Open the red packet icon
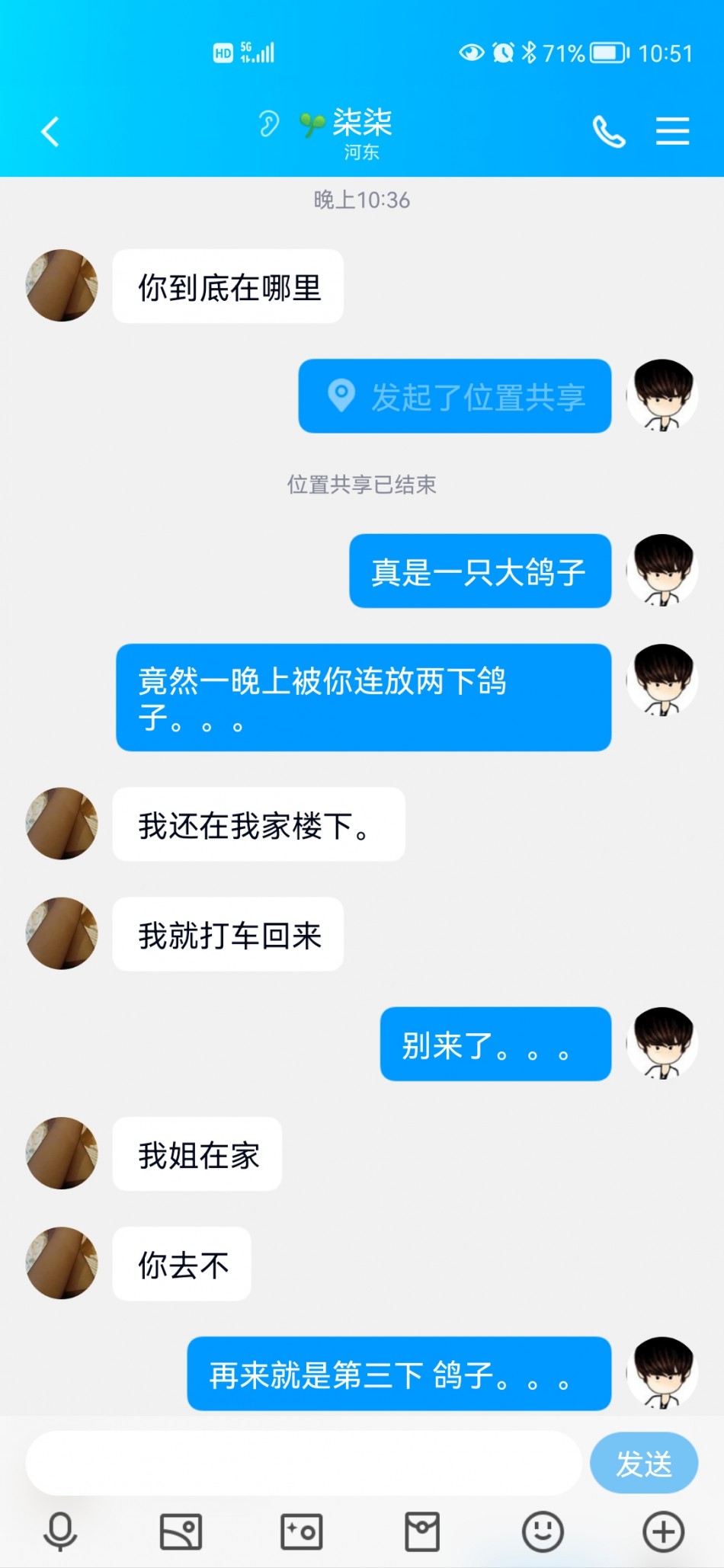 [422, 1531]
